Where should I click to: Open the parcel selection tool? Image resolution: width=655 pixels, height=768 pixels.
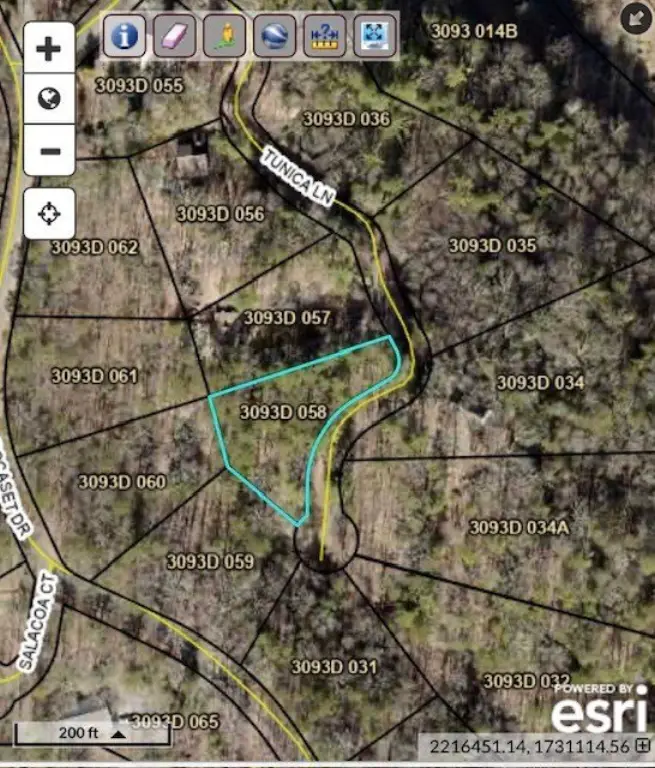(224, 37)
